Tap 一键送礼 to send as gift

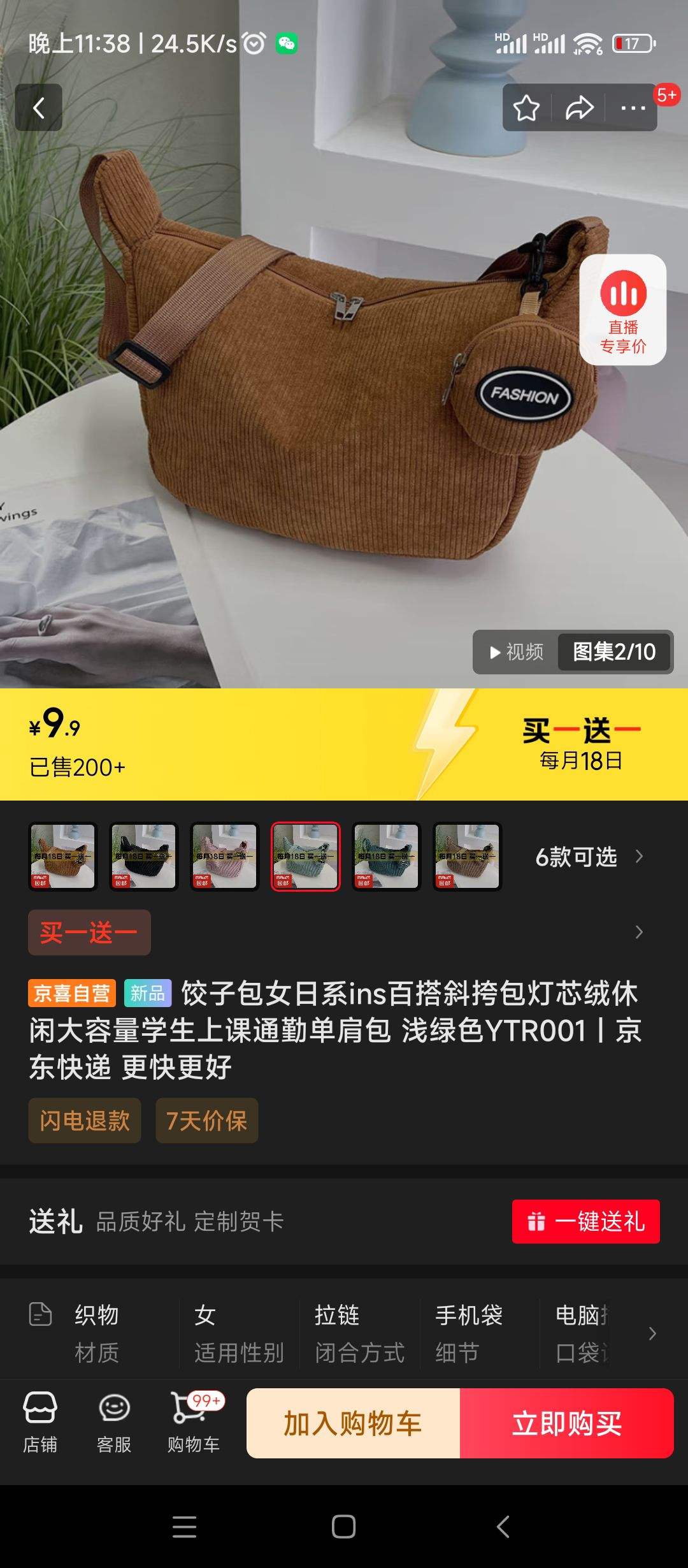[585, 1221]
